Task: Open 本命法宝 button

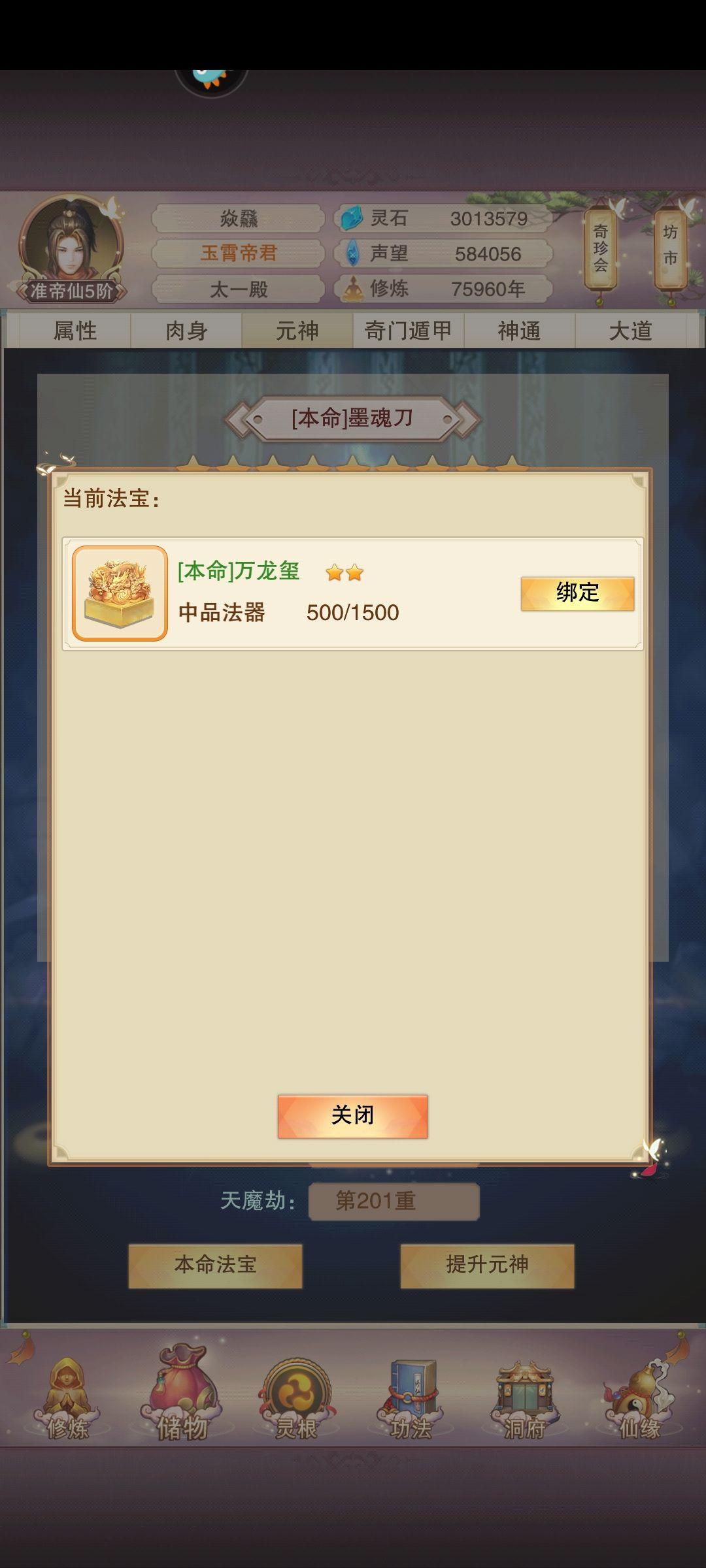Action: 215,1266
